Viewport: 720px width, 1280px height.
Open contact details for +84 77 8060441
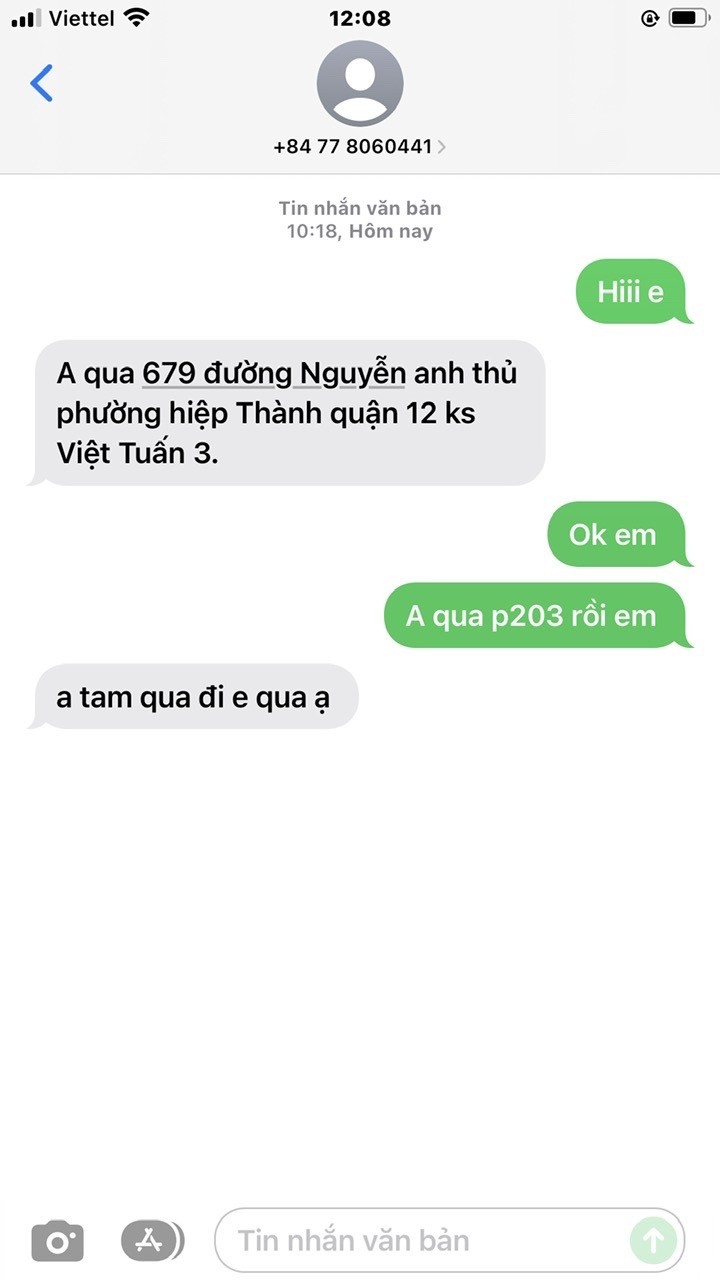[x=359, y=146]
